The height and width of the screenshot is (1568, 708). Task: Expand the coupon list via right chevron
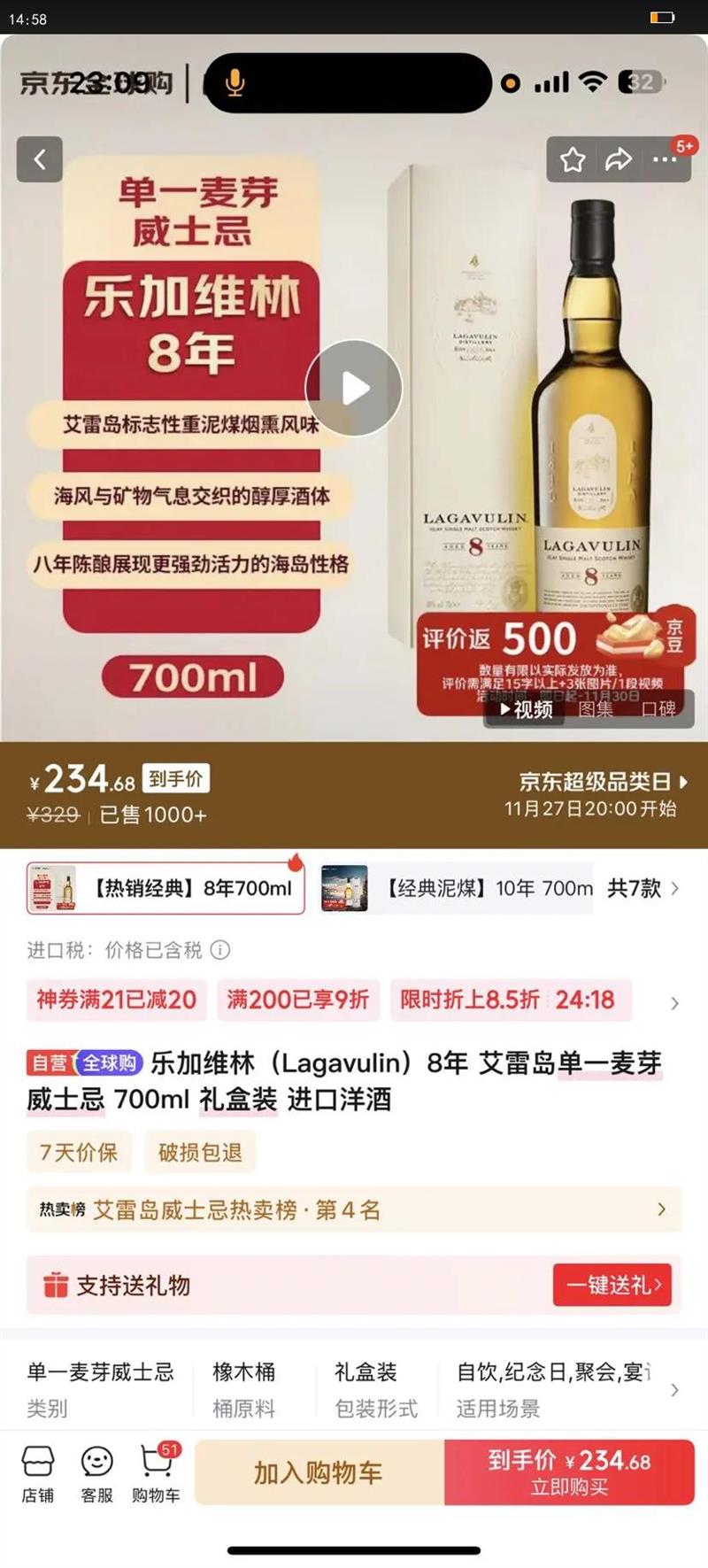(674, 1003)
